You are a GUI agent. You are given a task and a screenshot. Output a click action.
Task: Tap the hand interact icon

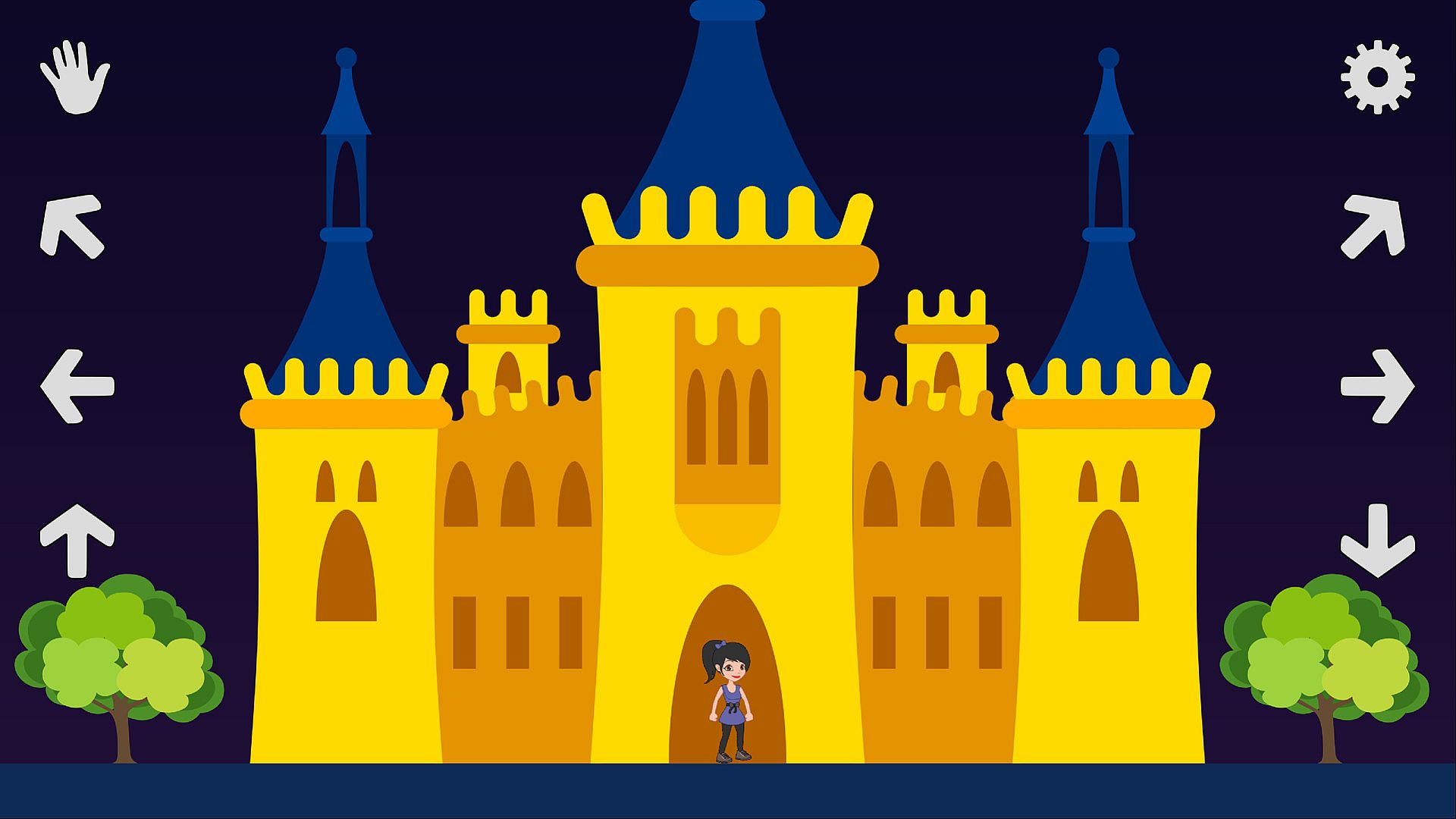click(75, 78)
